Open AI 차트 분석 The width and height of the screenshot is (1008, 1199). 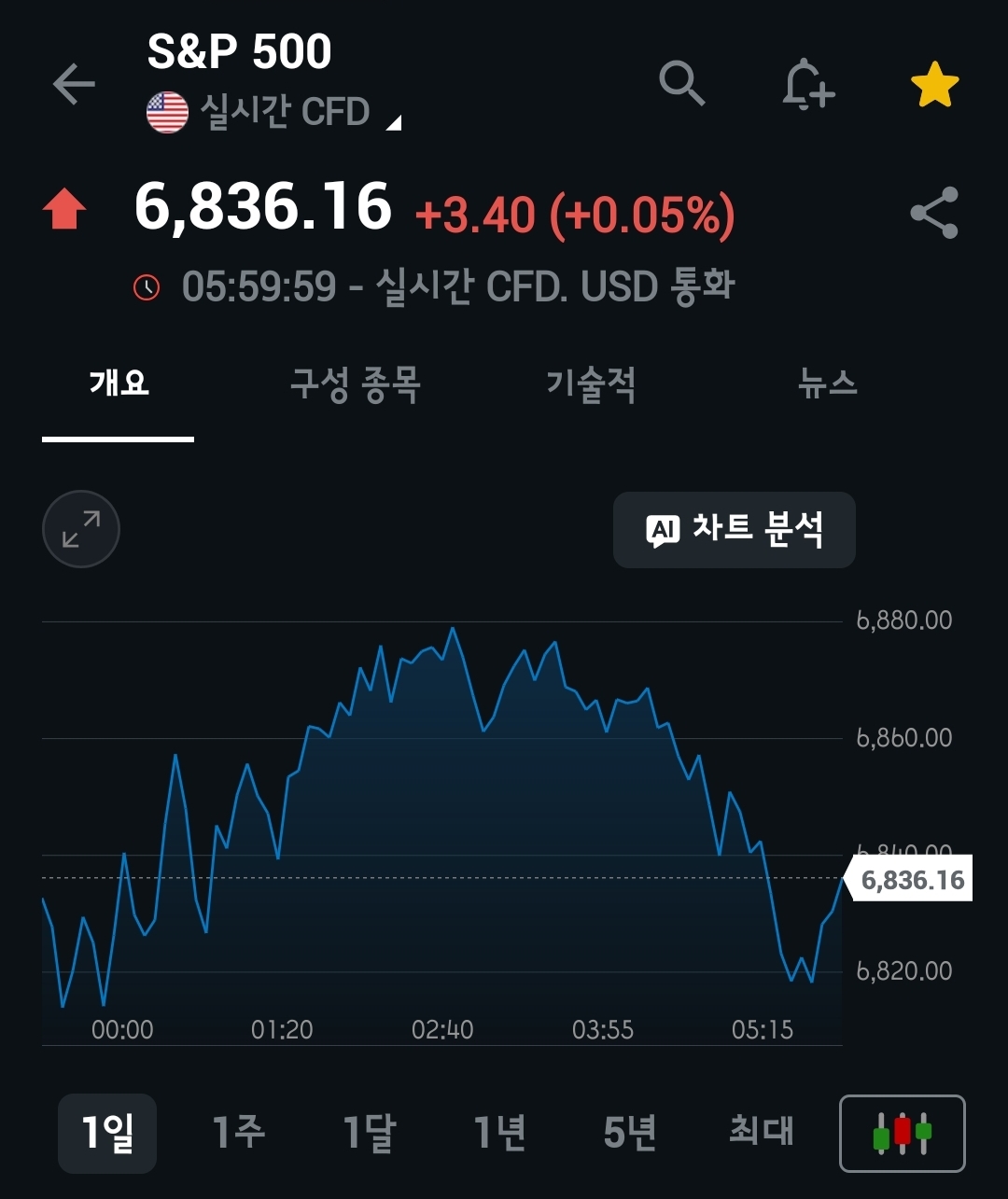[735, 530]
